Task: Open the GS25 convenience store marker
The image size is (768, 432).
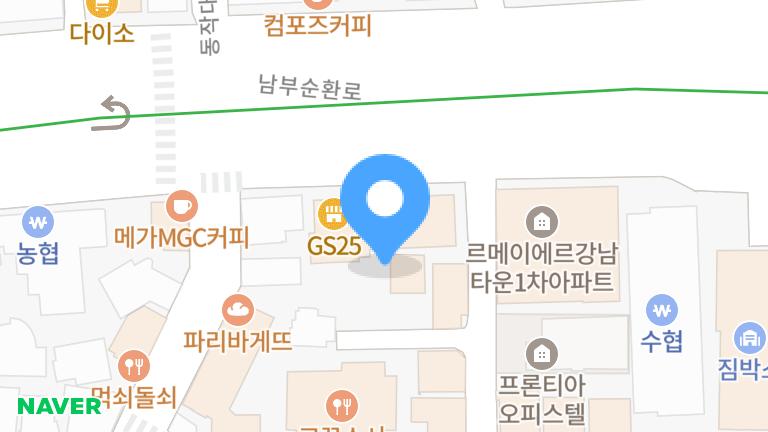Action: [330, 214]
